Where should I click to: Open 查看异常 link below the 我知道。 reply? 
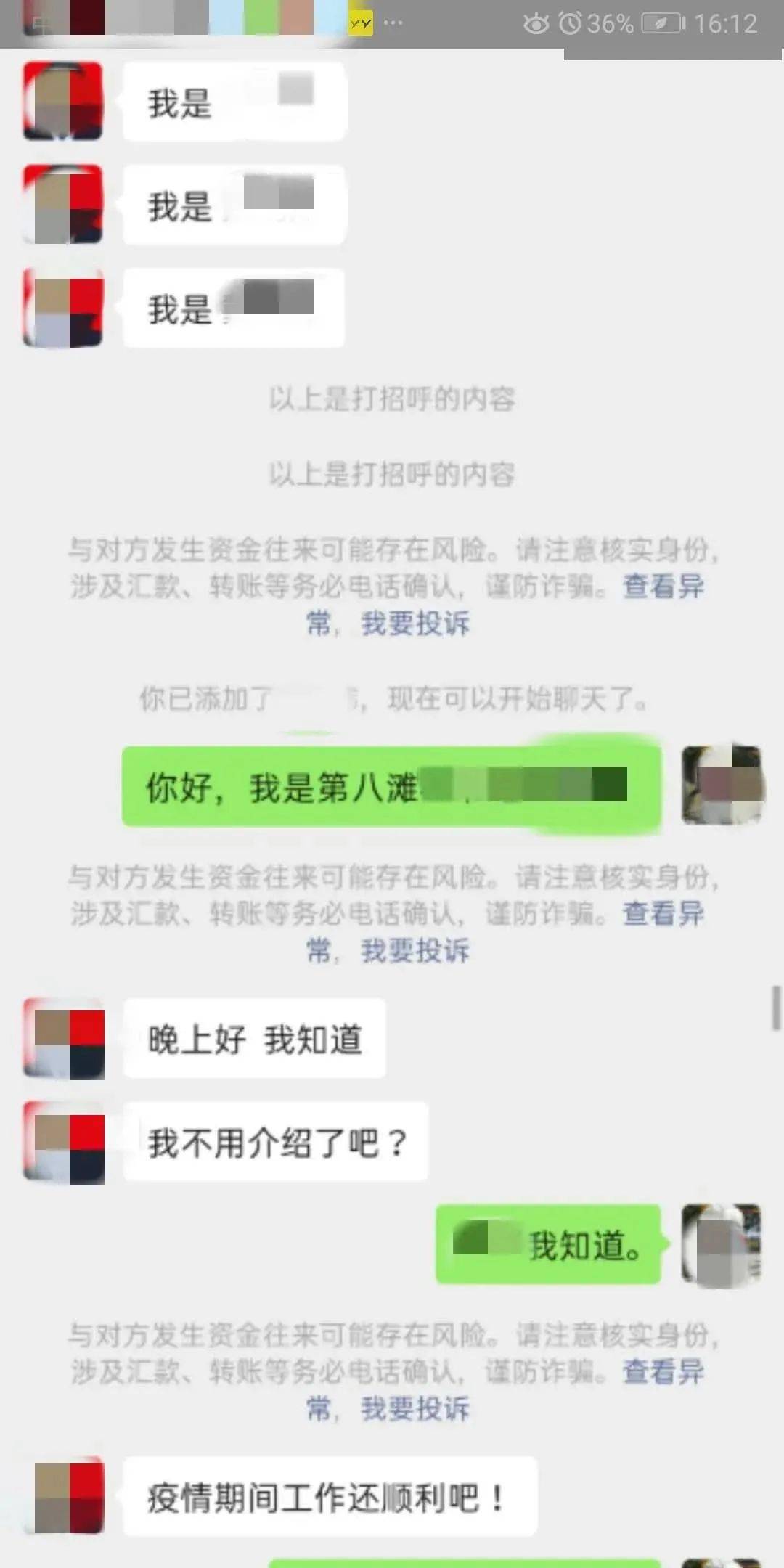point(663,1372)
